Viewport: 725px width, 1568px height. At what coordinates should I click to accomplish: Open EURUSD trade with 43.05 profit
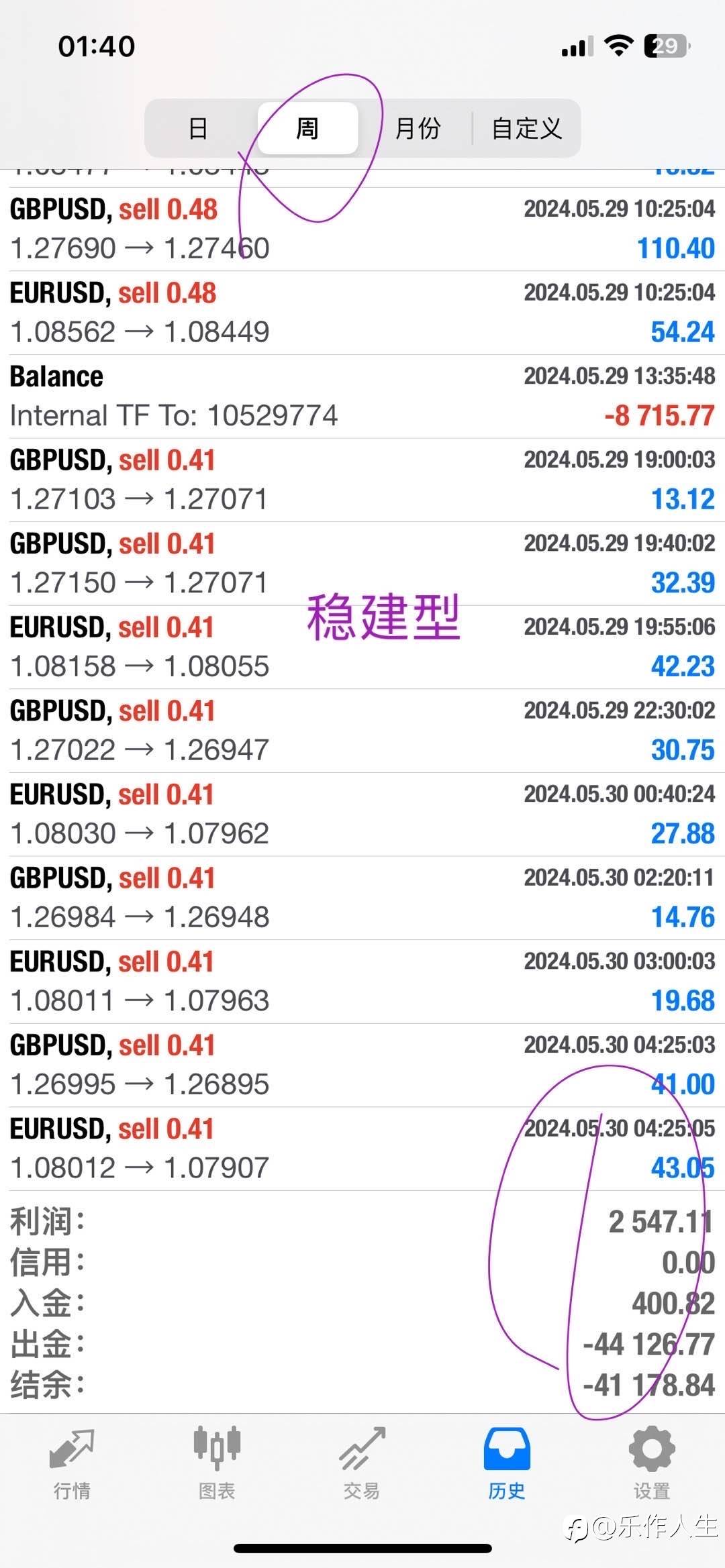(x=362, y=1149)
